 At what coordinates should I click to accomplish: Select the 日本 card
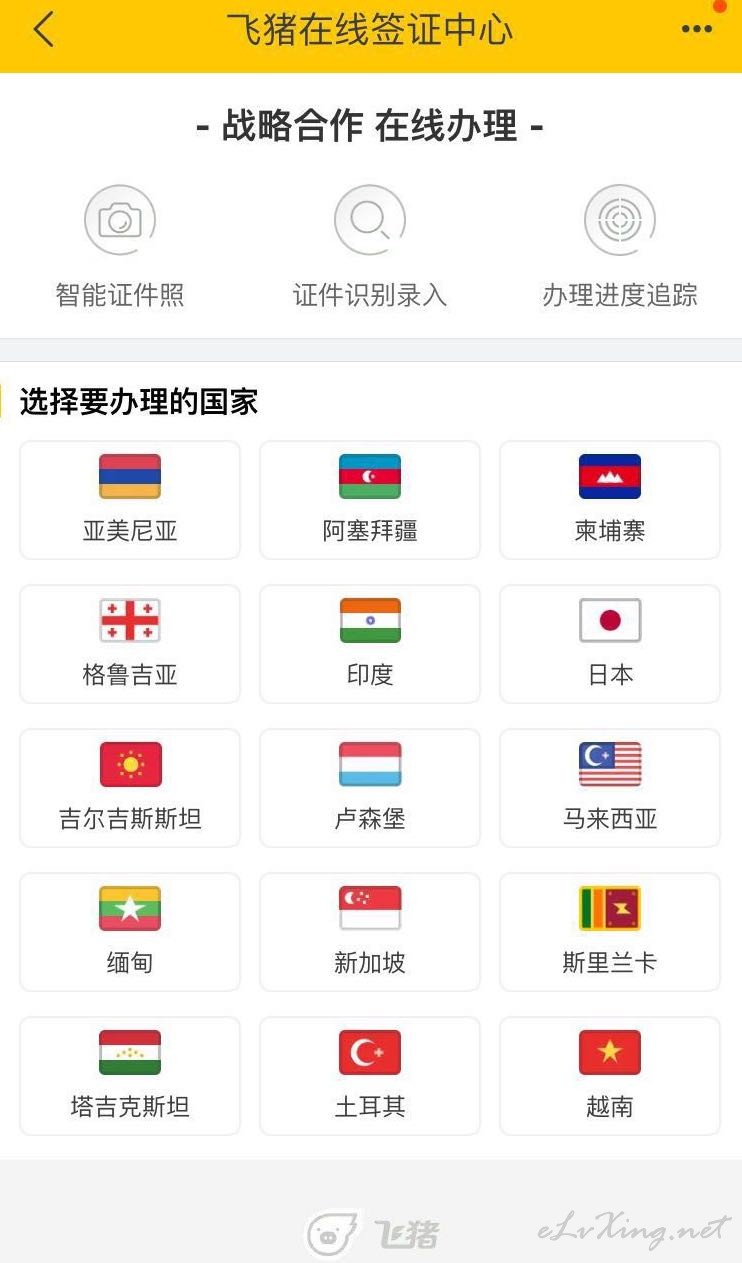coord(610,644)
